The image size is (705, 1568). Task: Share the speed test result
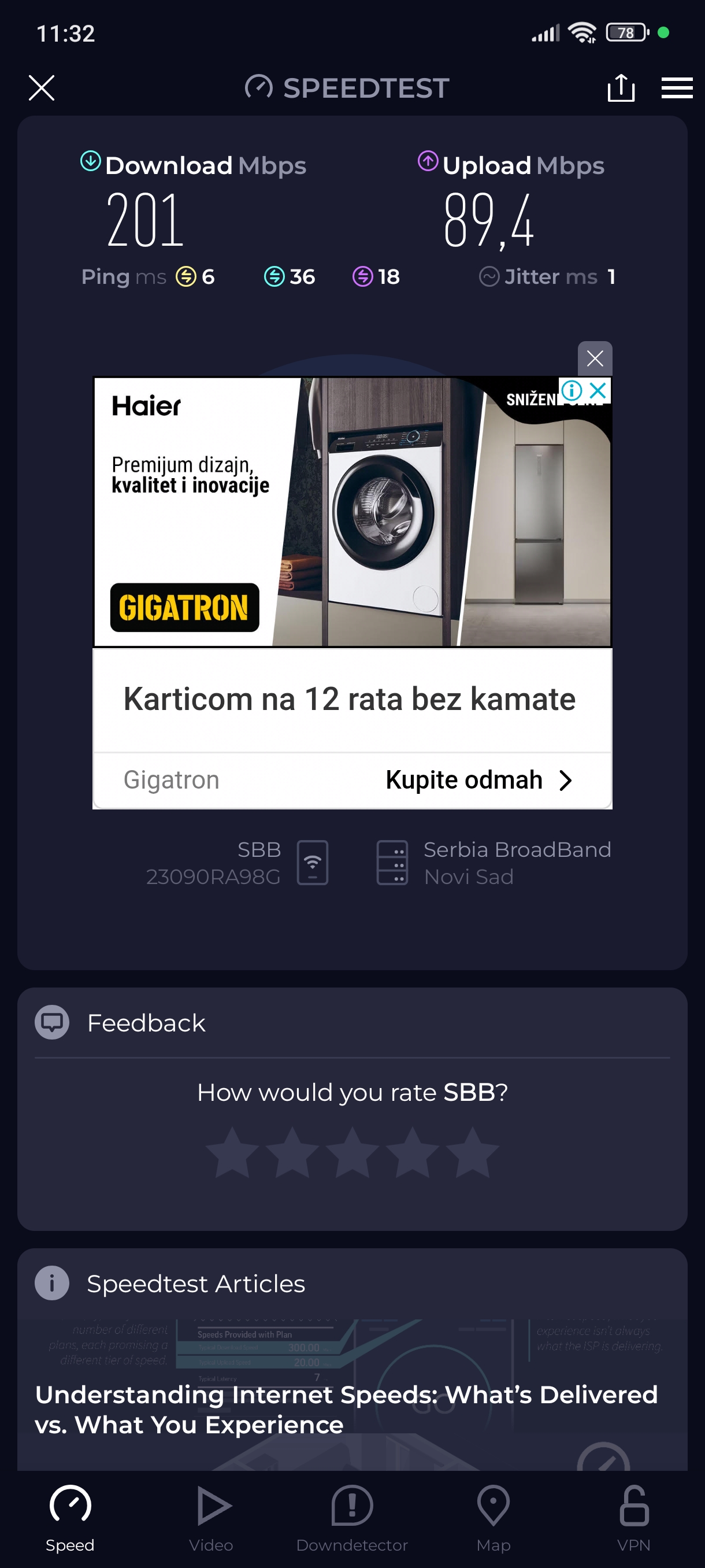(x=621, y=88)
